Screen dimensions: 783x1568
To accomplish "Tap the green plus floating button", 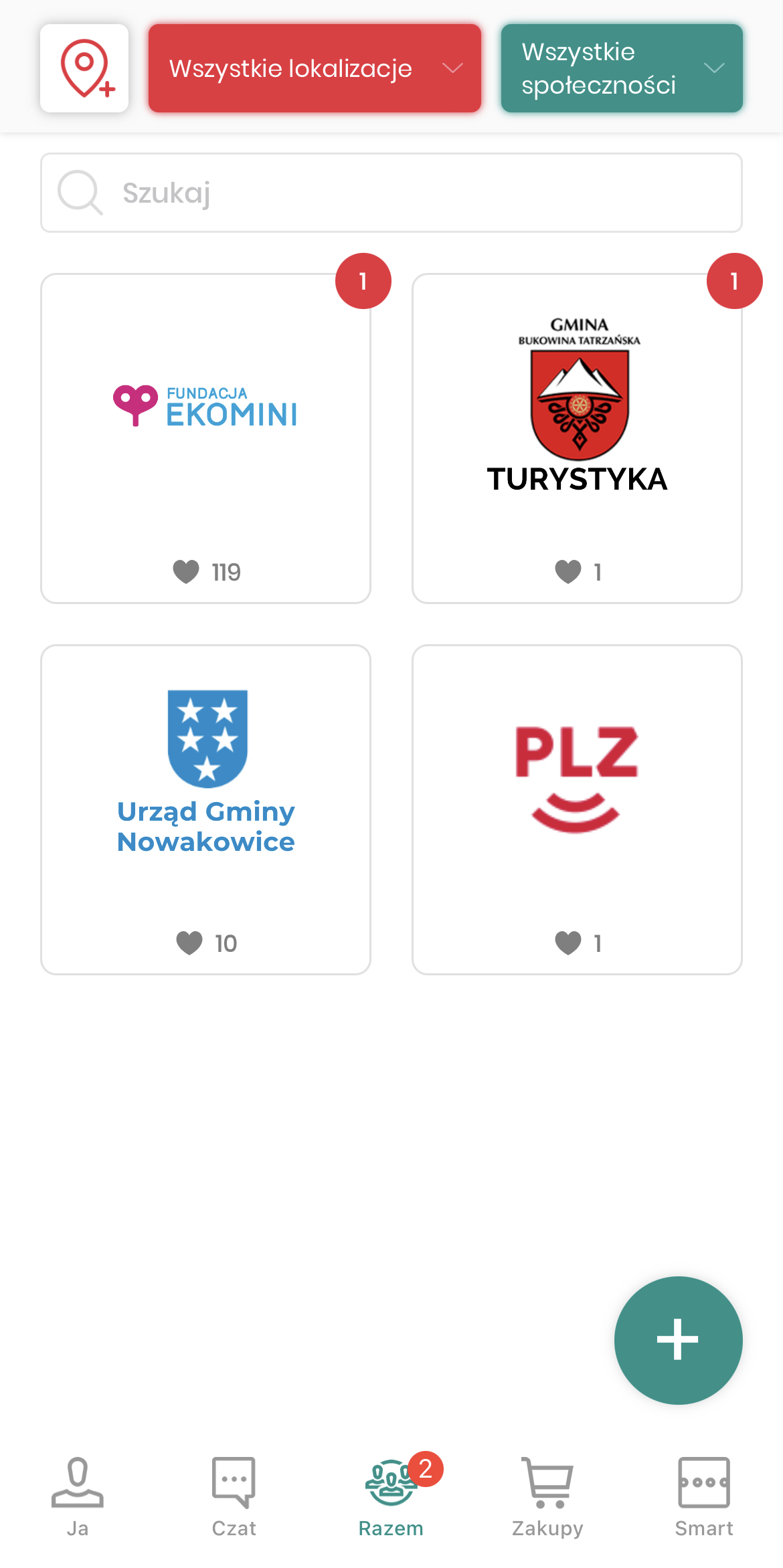I will 678,1340.
